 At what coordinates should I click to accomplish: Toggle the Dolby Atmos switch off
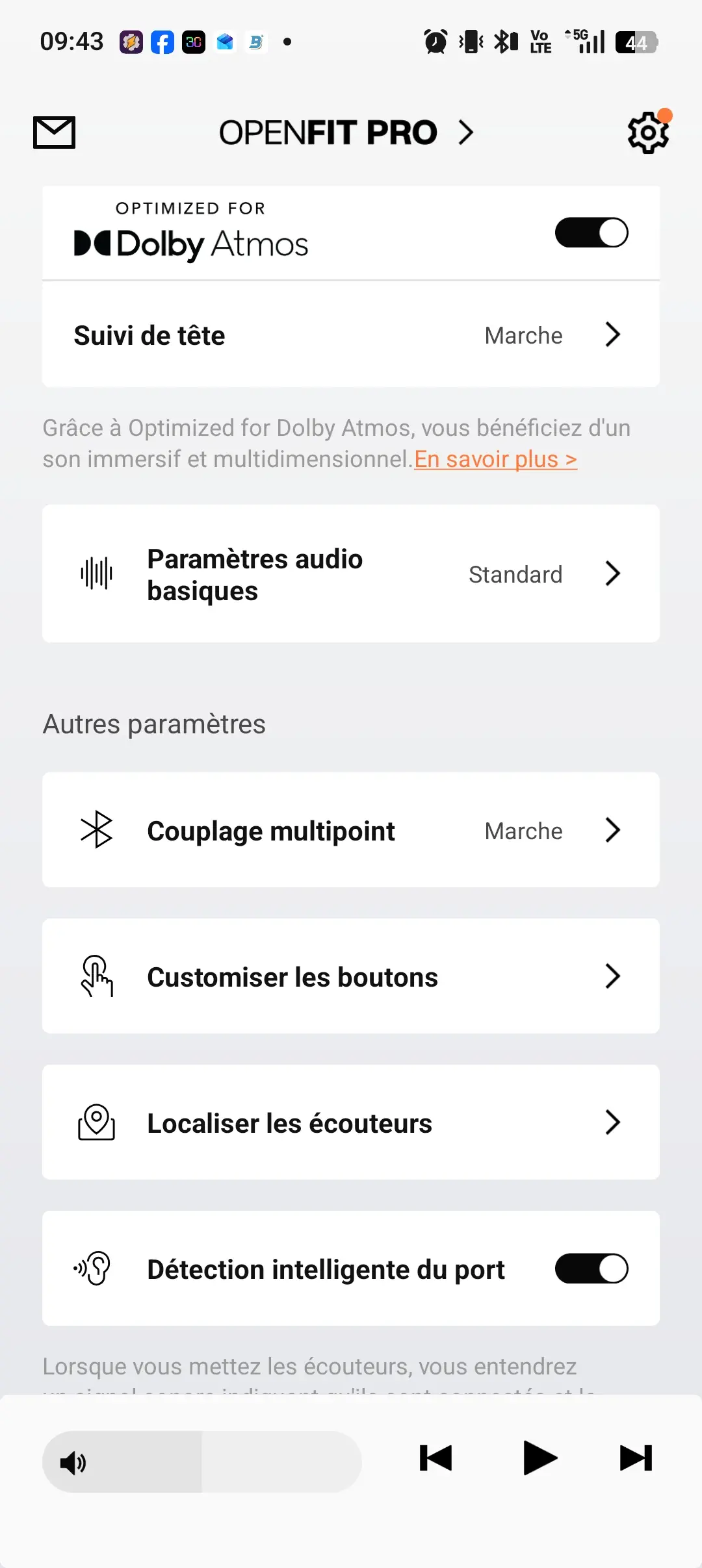tap(591, 233)
